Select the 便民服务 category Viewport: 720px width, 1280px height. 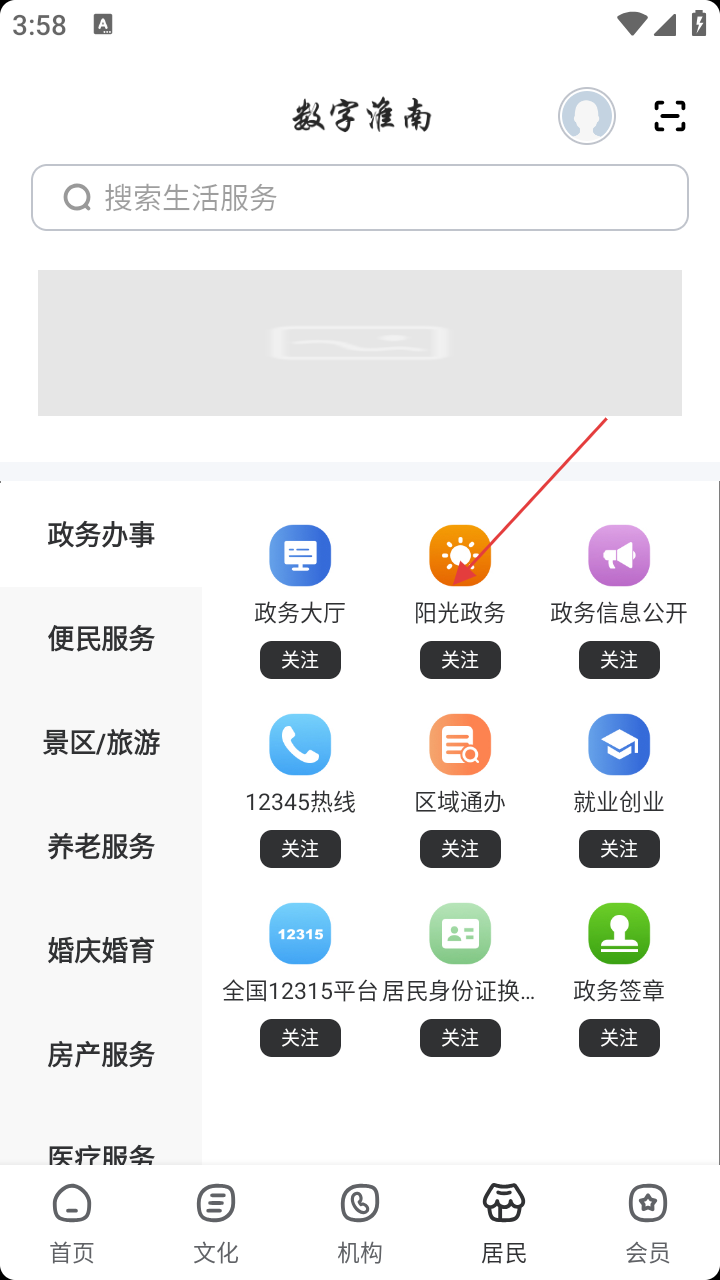pos(101,638)
